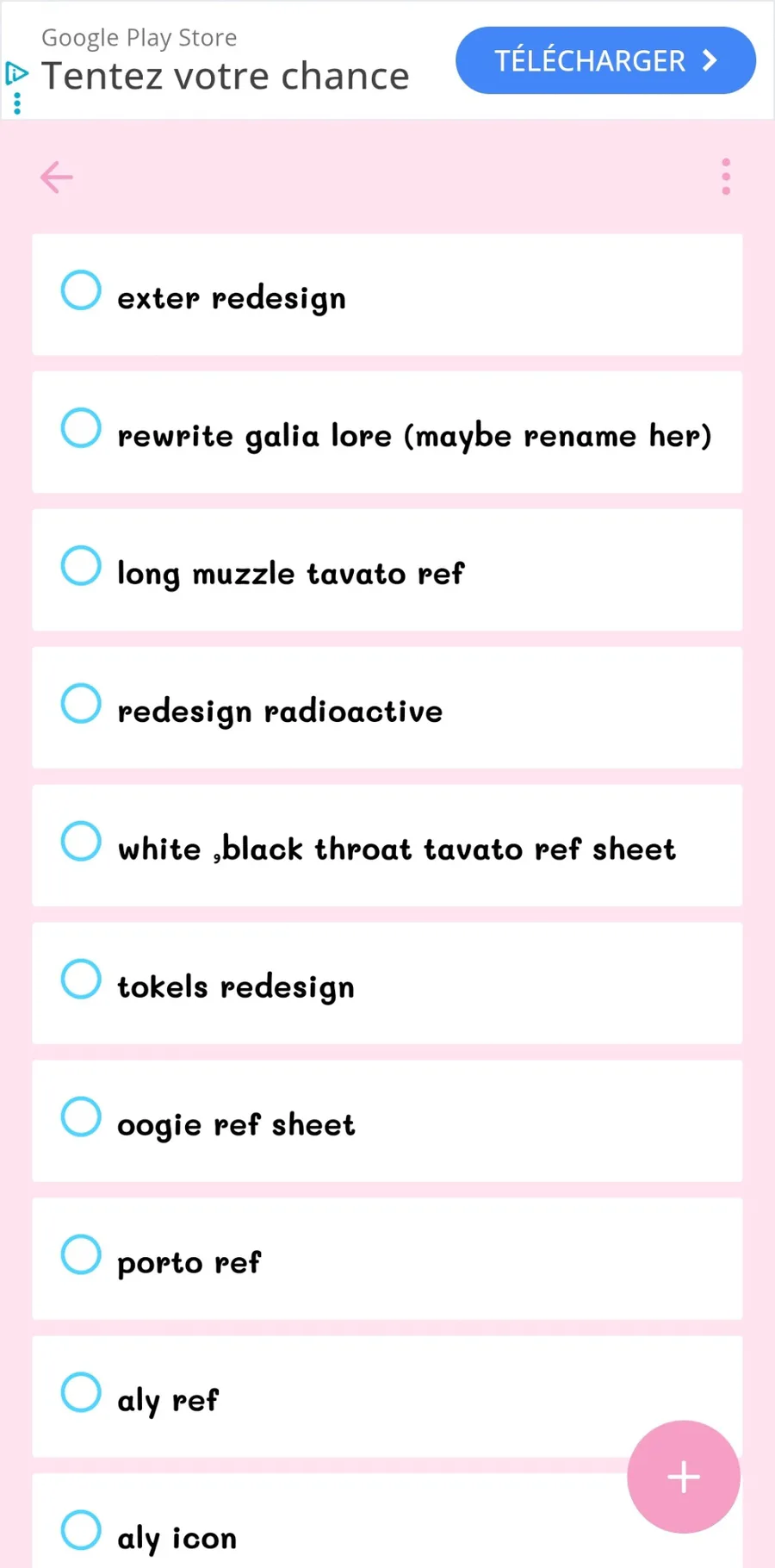Viewport: 775px width, 1568px height.
Task: Mark aly ref as completed
Action: click(x=81, y=1393)
